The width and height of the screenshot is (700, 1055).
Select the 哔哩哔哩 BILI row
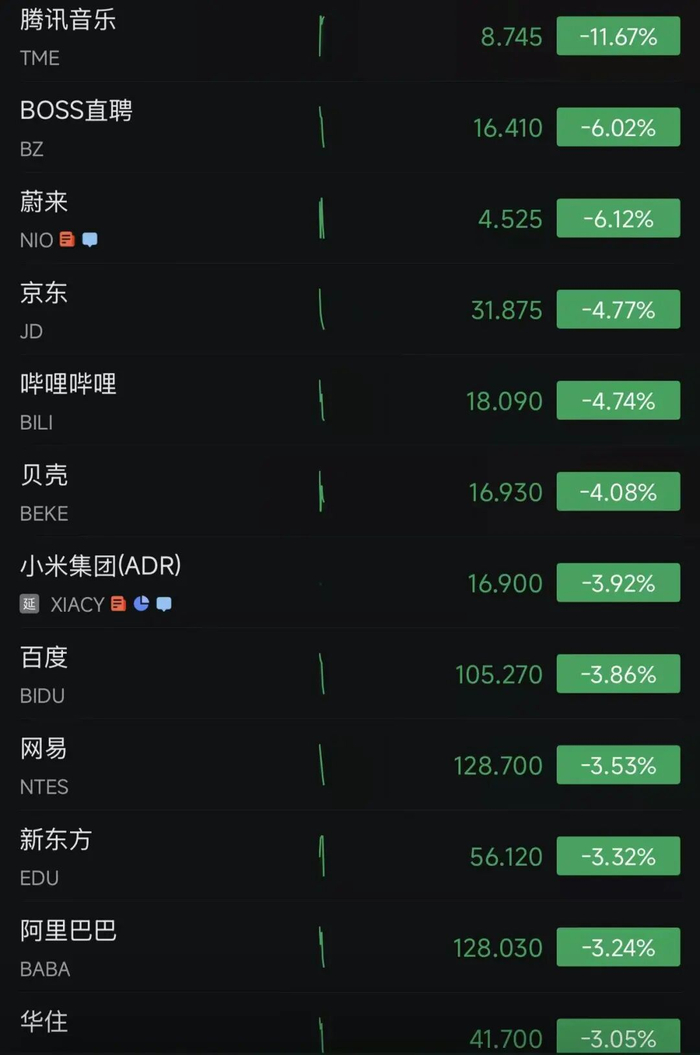tap(350, 401)
